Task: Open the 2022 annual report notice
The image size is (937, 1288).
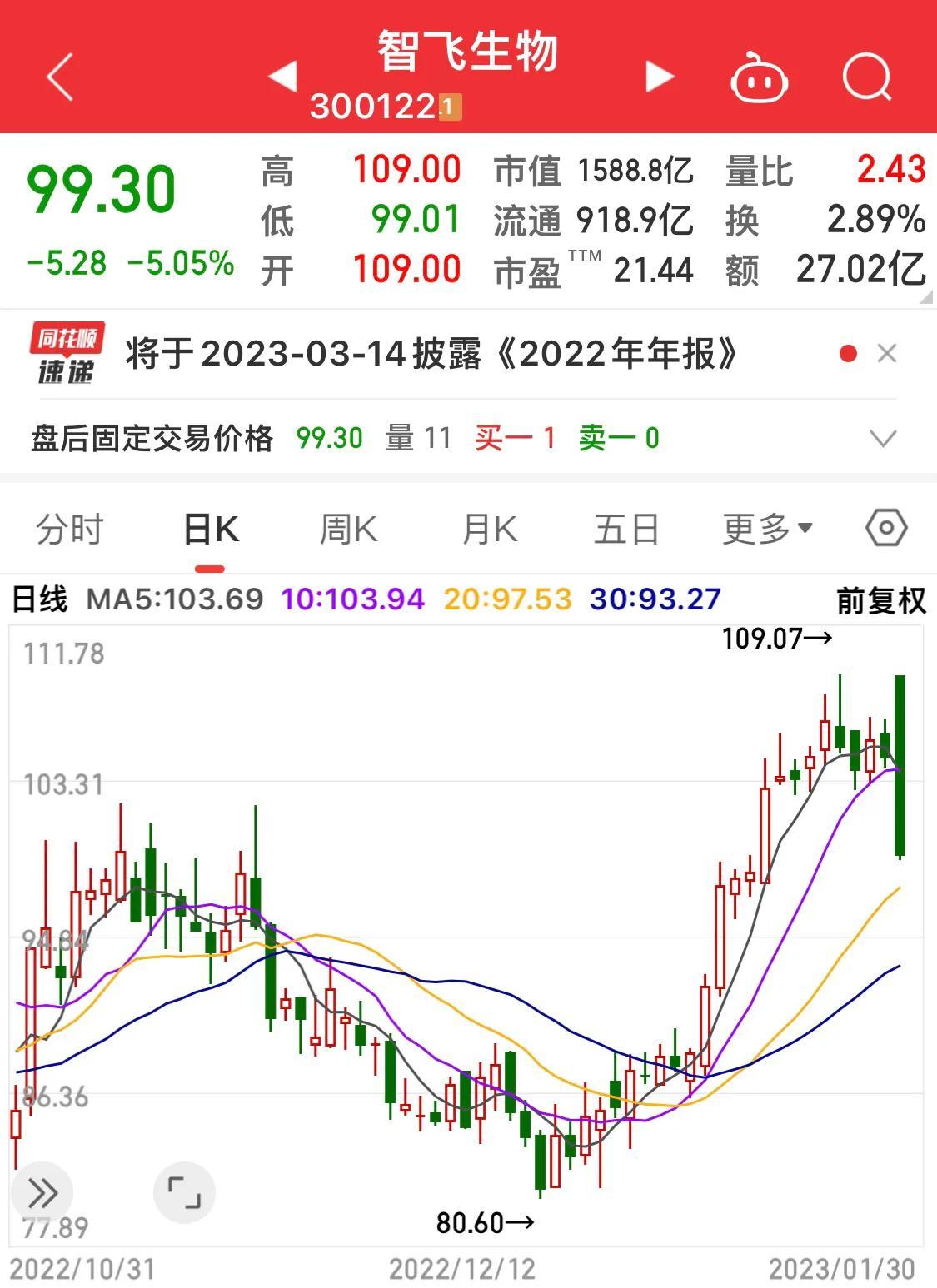Action: pos(433,353)
